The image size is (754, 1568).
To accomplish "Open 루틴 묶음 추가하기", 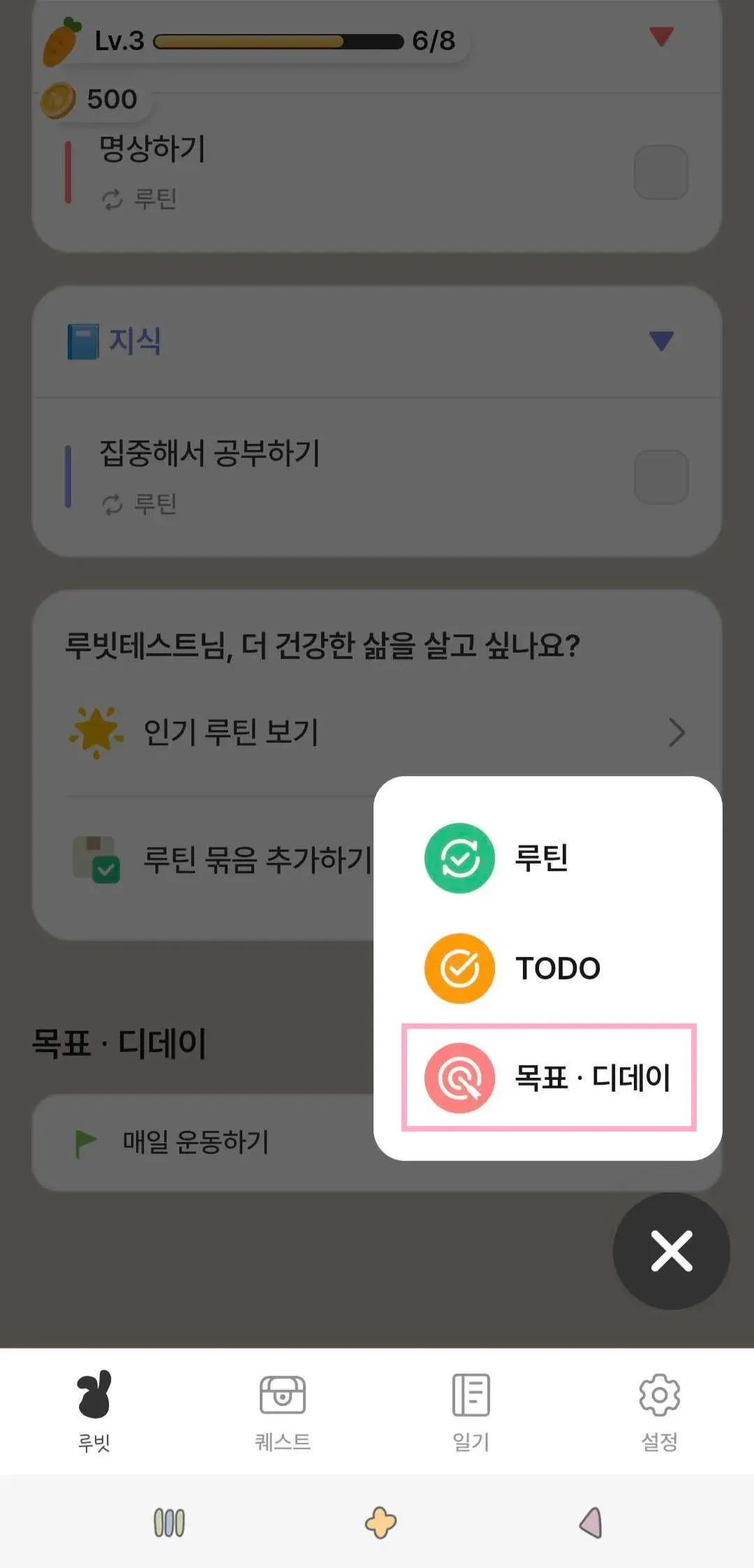I will (x=223, y=859).
